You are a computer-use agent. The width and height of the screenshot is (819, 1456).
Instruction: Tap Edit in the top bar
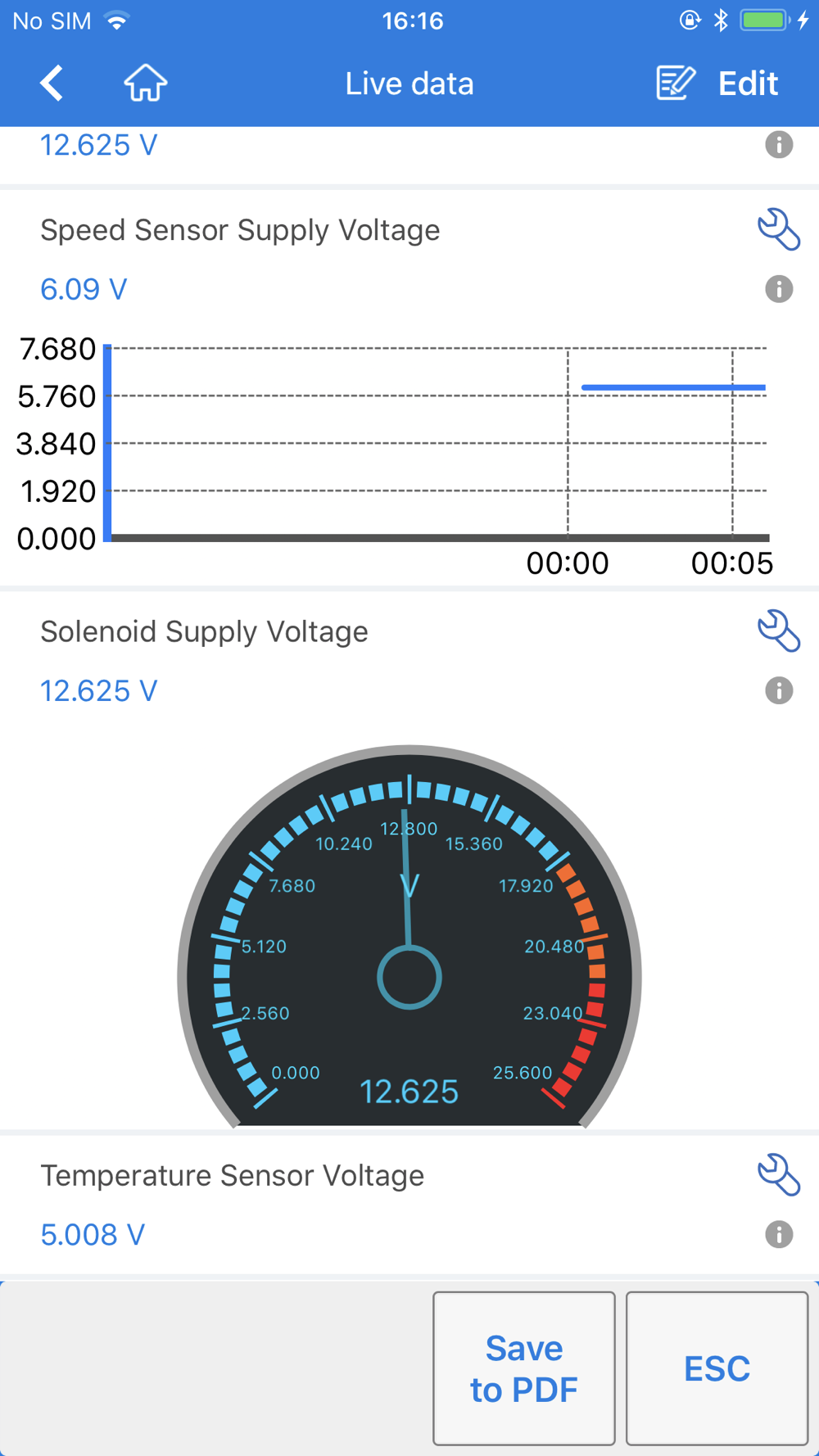point(718,84)
